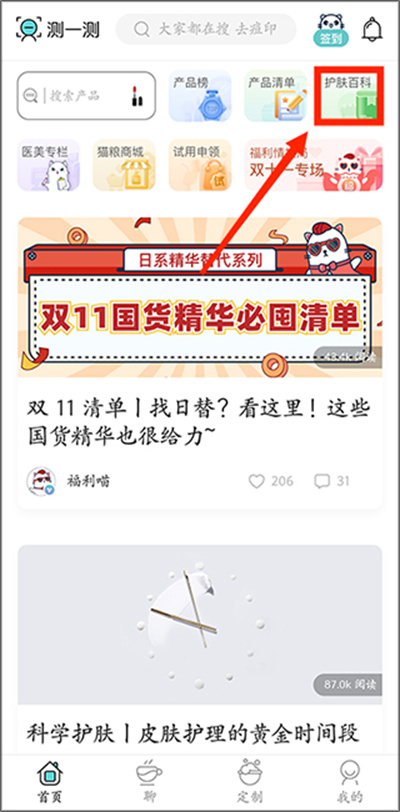Open the 产品清单 tile
Screen dimensions: 400x812
tap(276, 96)
